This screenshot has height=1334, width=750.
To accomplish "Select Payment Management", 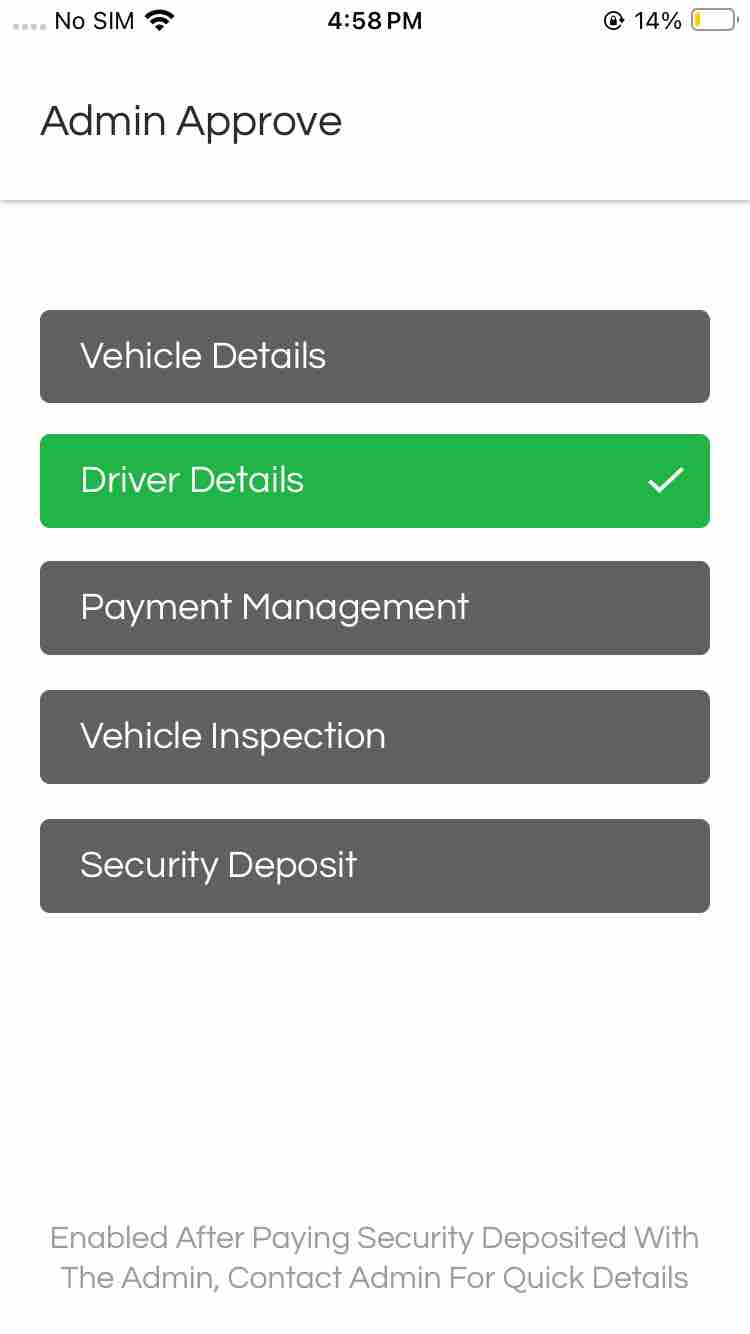I will pos(375,608).
